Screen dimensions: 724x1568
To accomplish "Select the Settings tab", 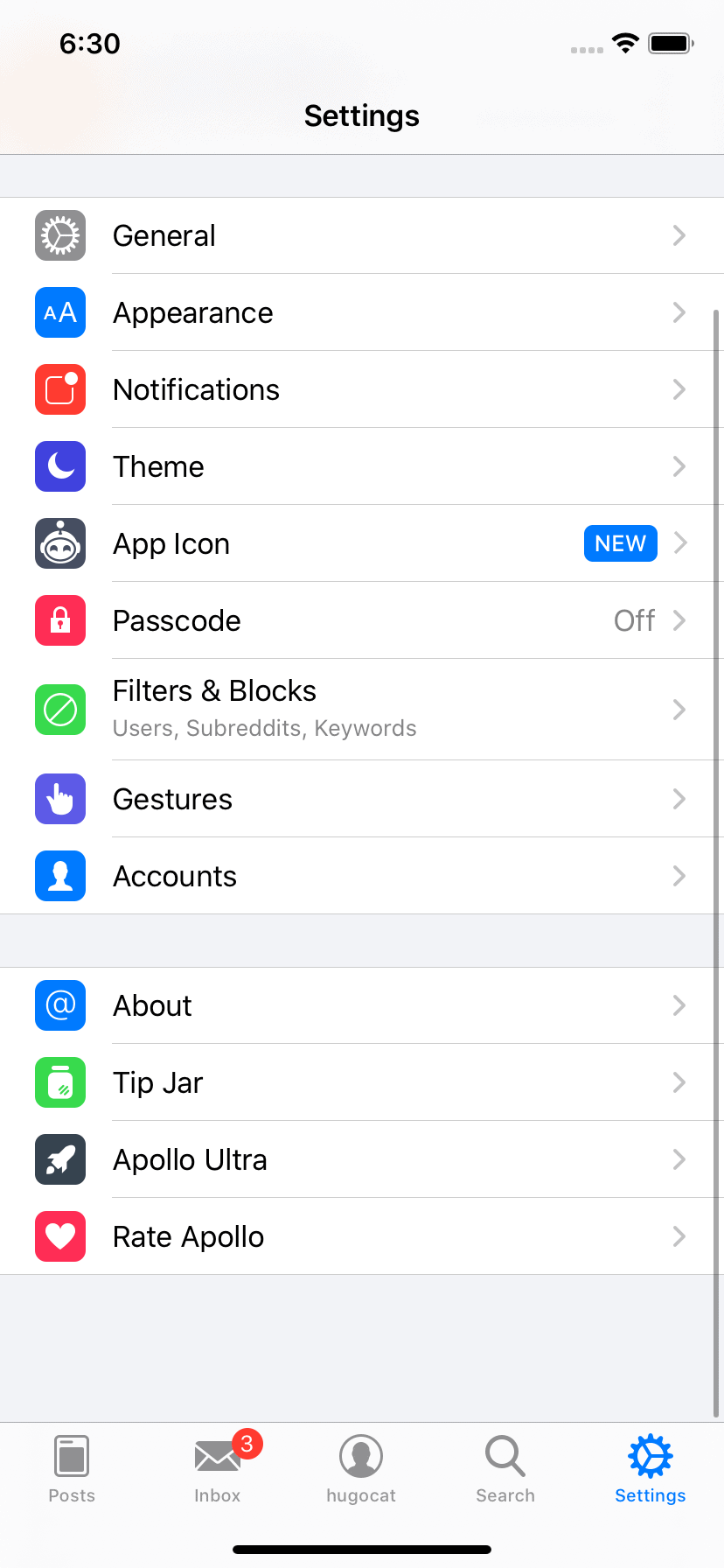I will (x=651, y=1469).
